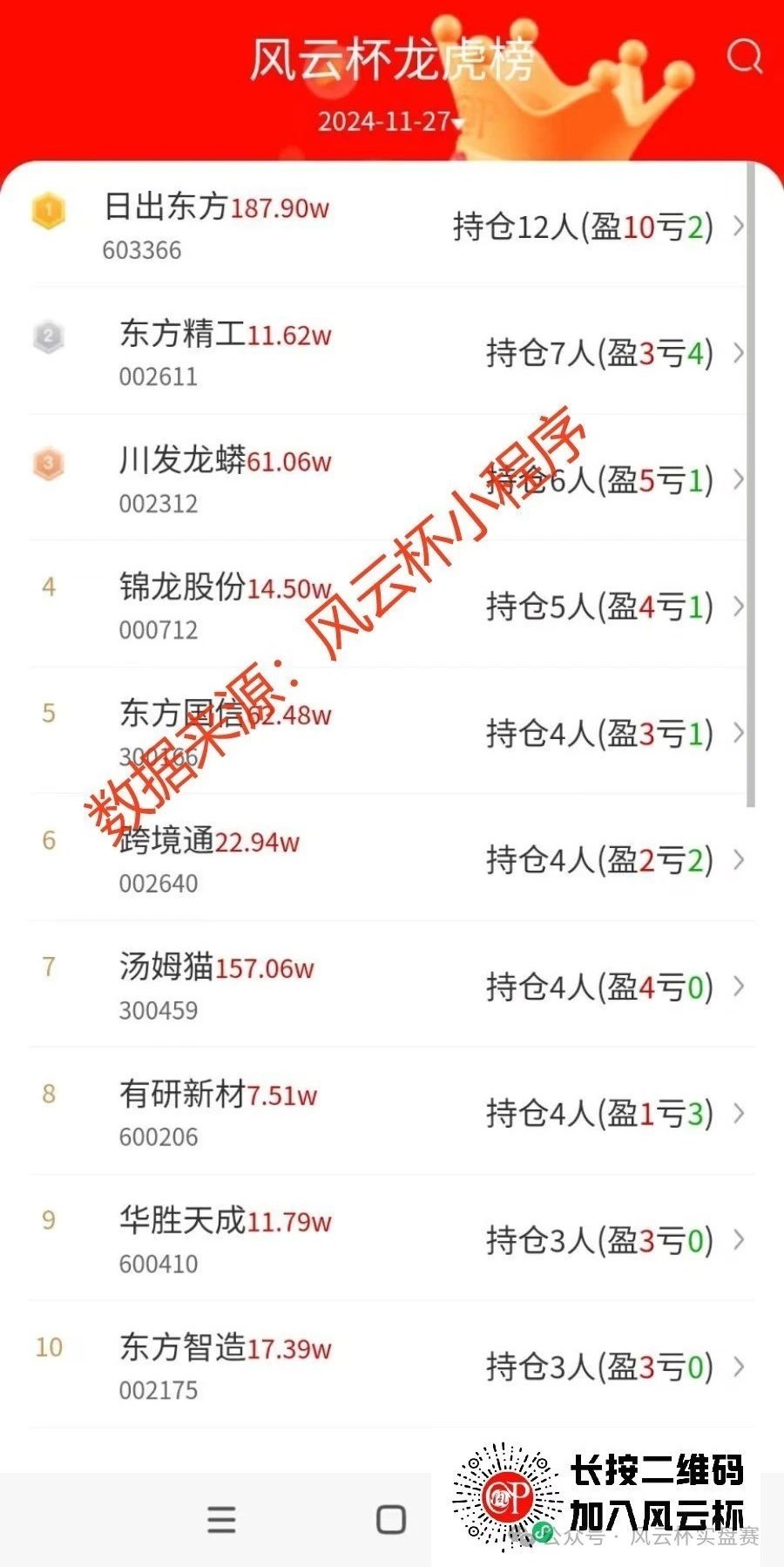Open the 华胜天成 600410 holdings row
The height and width of the screenshot is (1567, 784).
click(x=392, y=1239)
